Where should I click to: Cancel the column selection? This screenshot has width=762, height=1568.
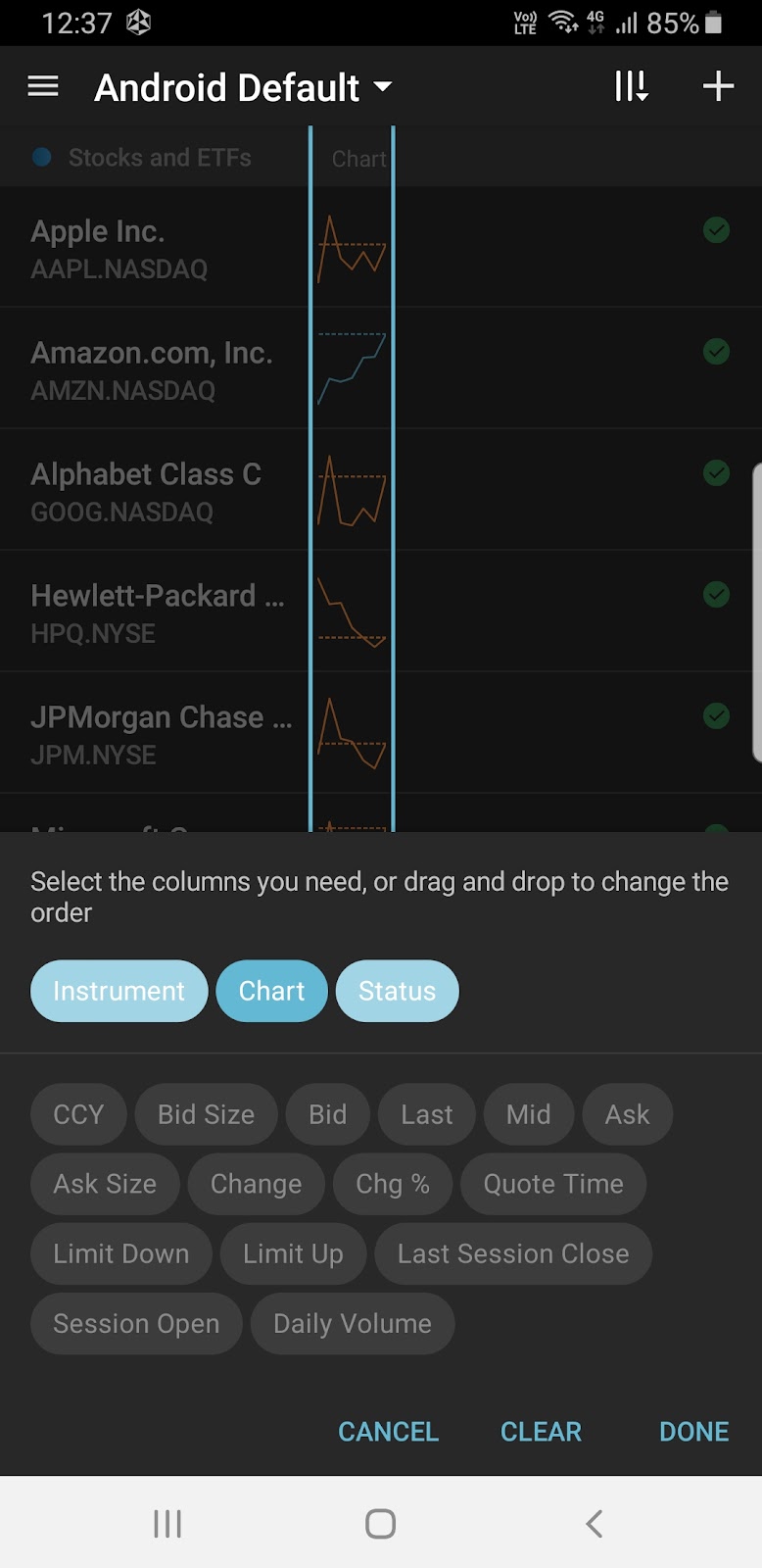[388, 1432]
